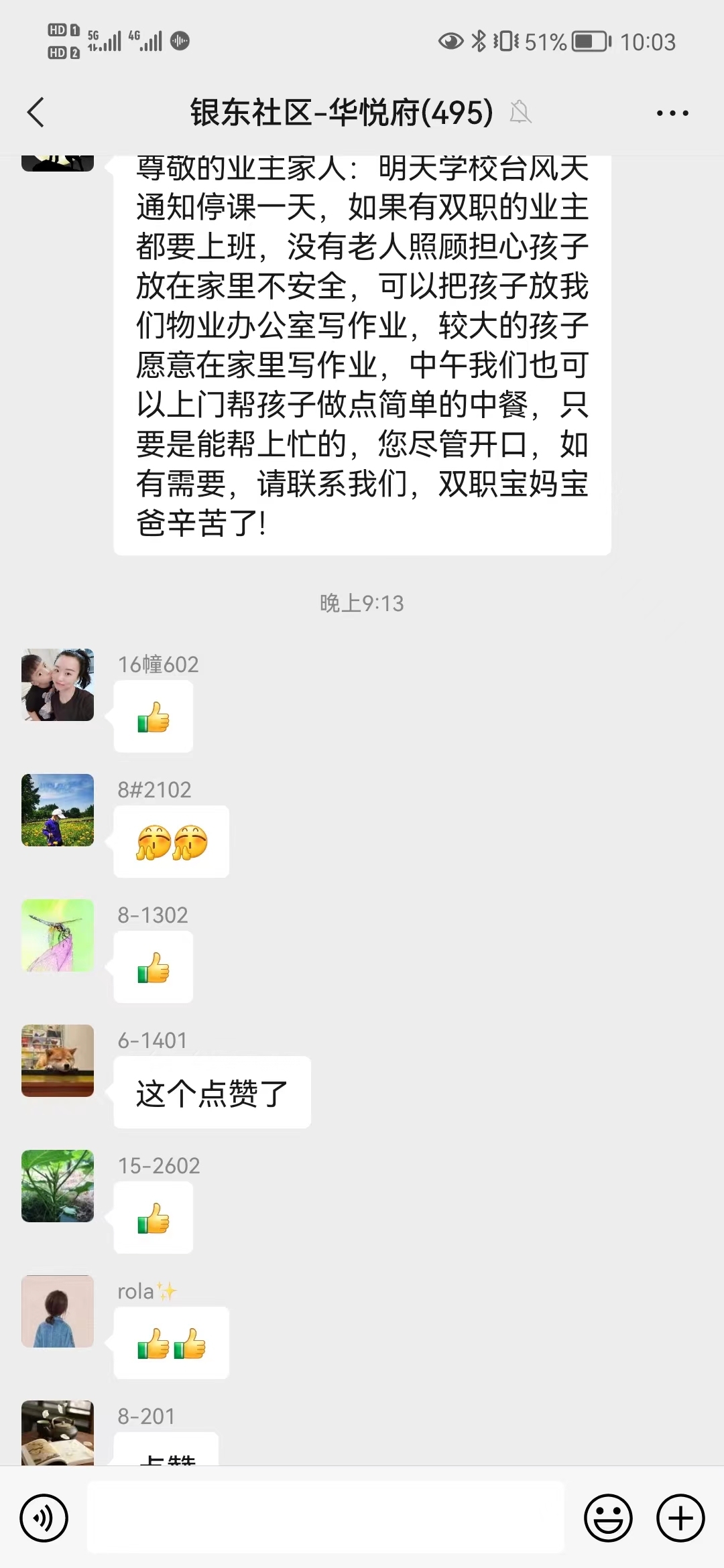This screenshot has height=1568, width=724.
Task: View rola's profile picture
Action: click(58, 1311)
